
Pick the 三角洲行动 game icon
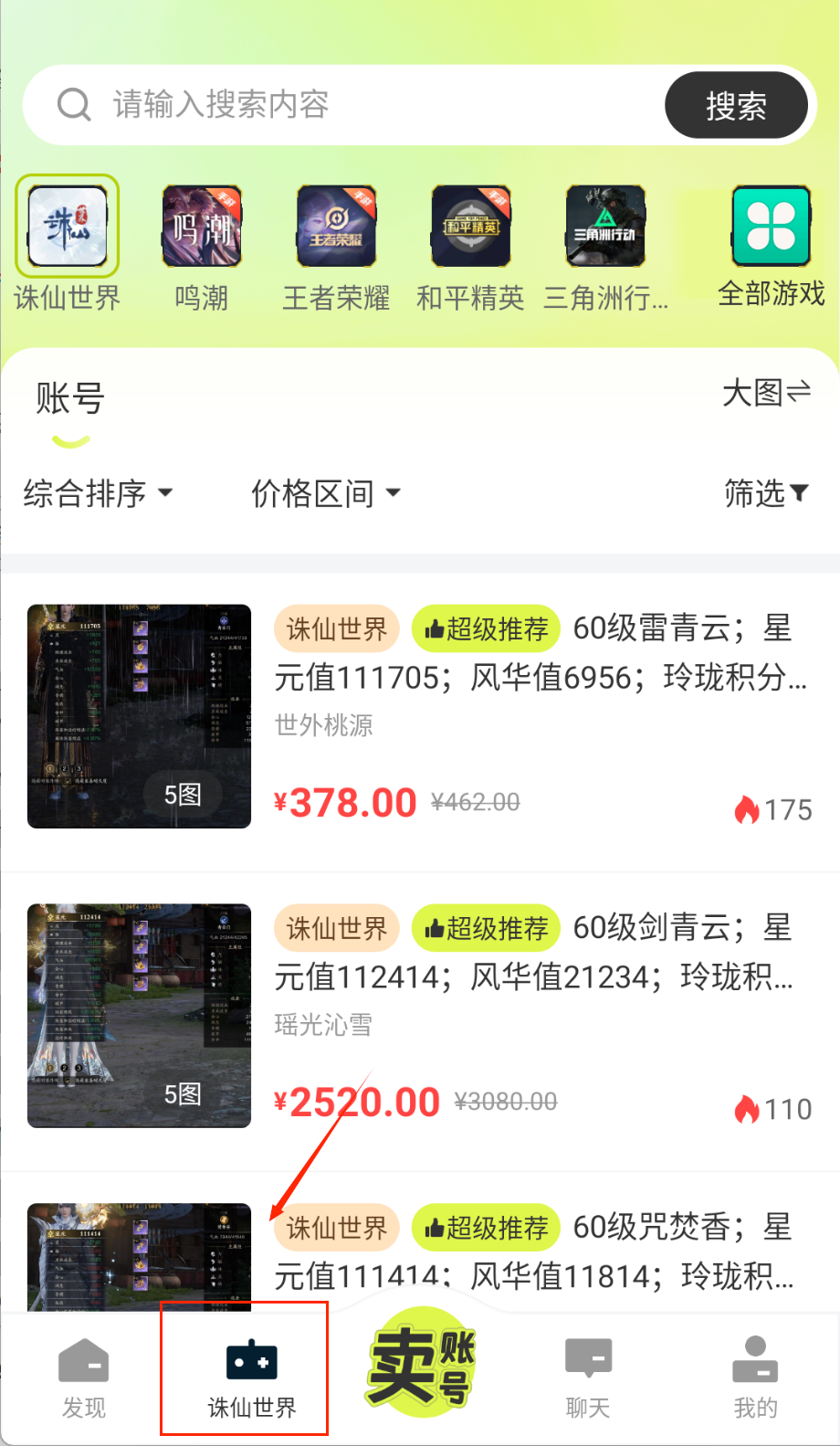coord(605,227)
